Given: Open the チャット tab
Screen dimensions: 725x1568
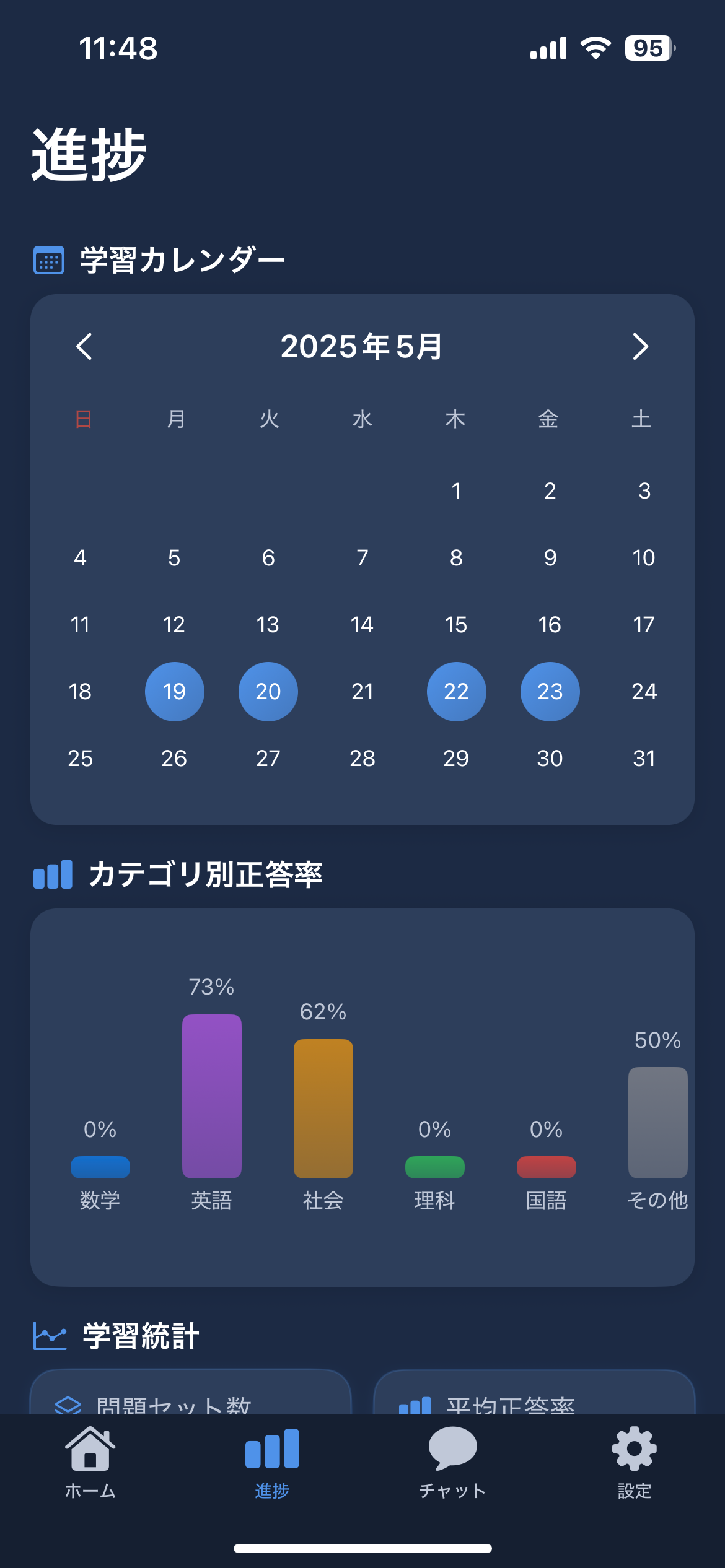Looking at the screenshot, I should click(453, 1462).
